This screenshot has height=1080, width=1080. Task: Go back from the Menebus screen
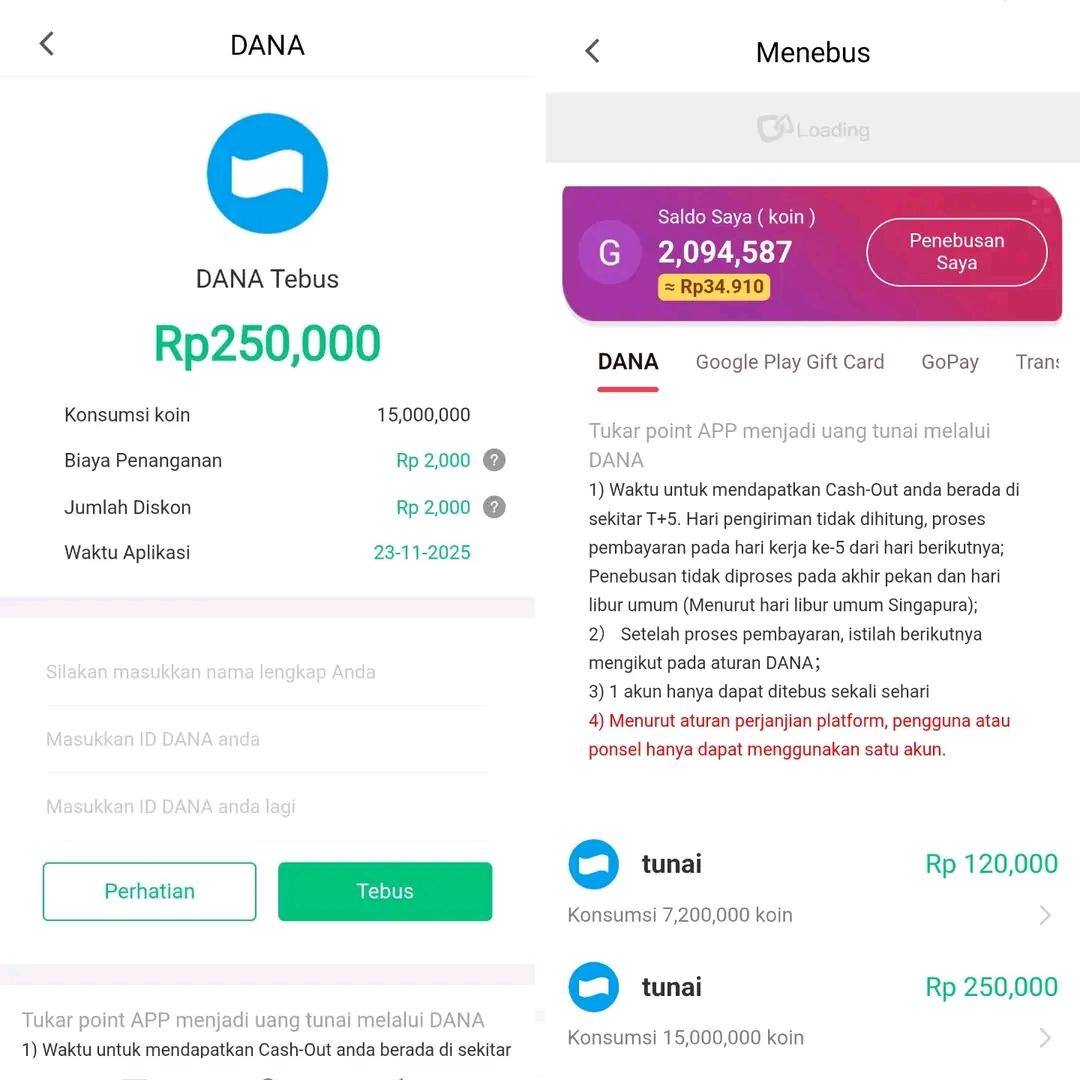point(592,52)
